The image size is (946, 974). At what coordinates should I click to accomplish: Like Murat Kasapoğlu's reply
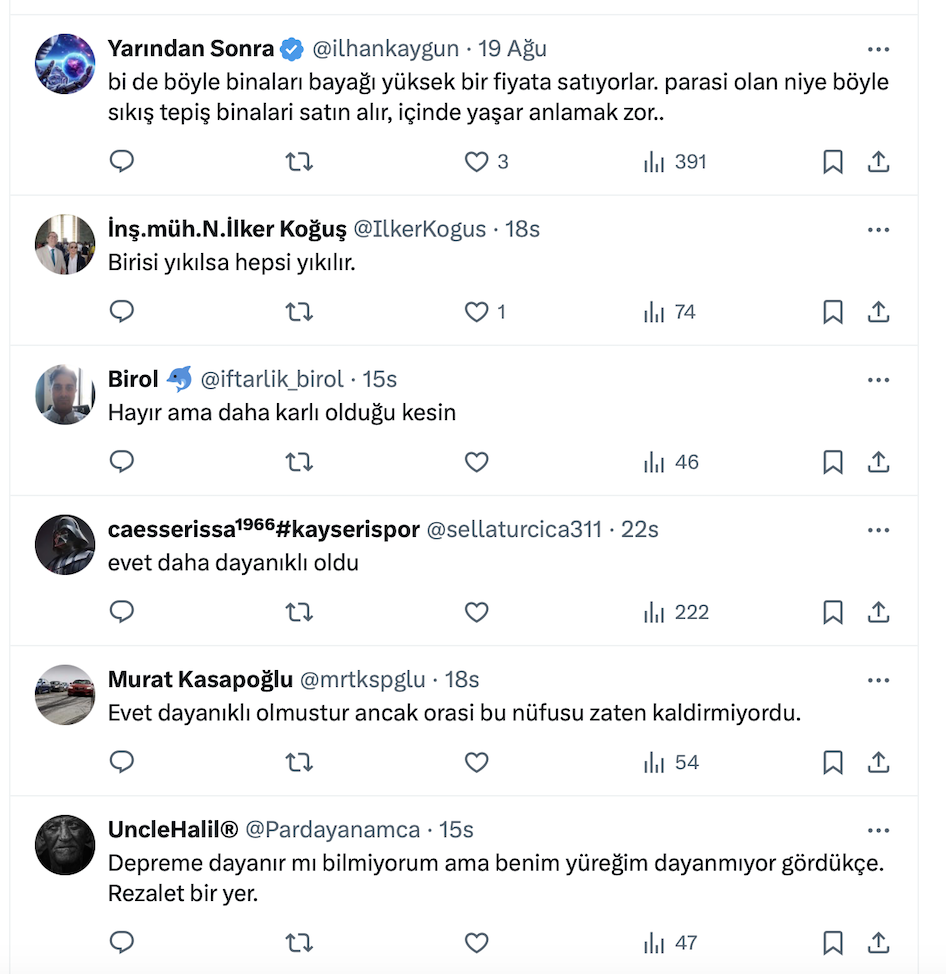477,762
